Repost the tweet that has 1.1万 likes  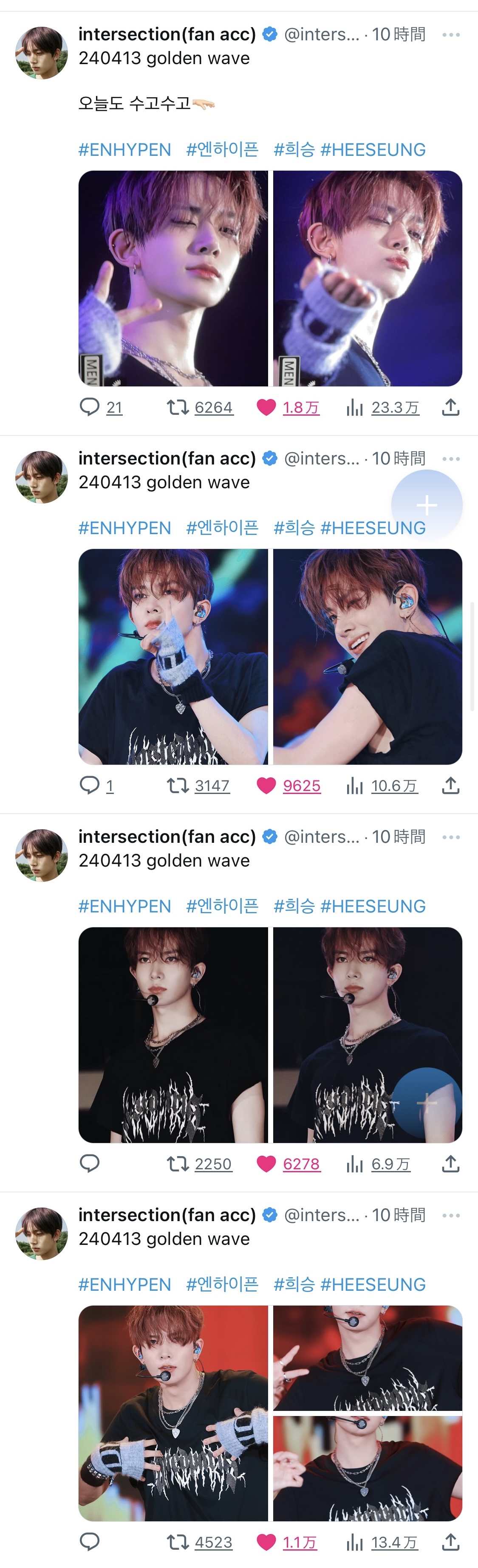[178, 1542]
